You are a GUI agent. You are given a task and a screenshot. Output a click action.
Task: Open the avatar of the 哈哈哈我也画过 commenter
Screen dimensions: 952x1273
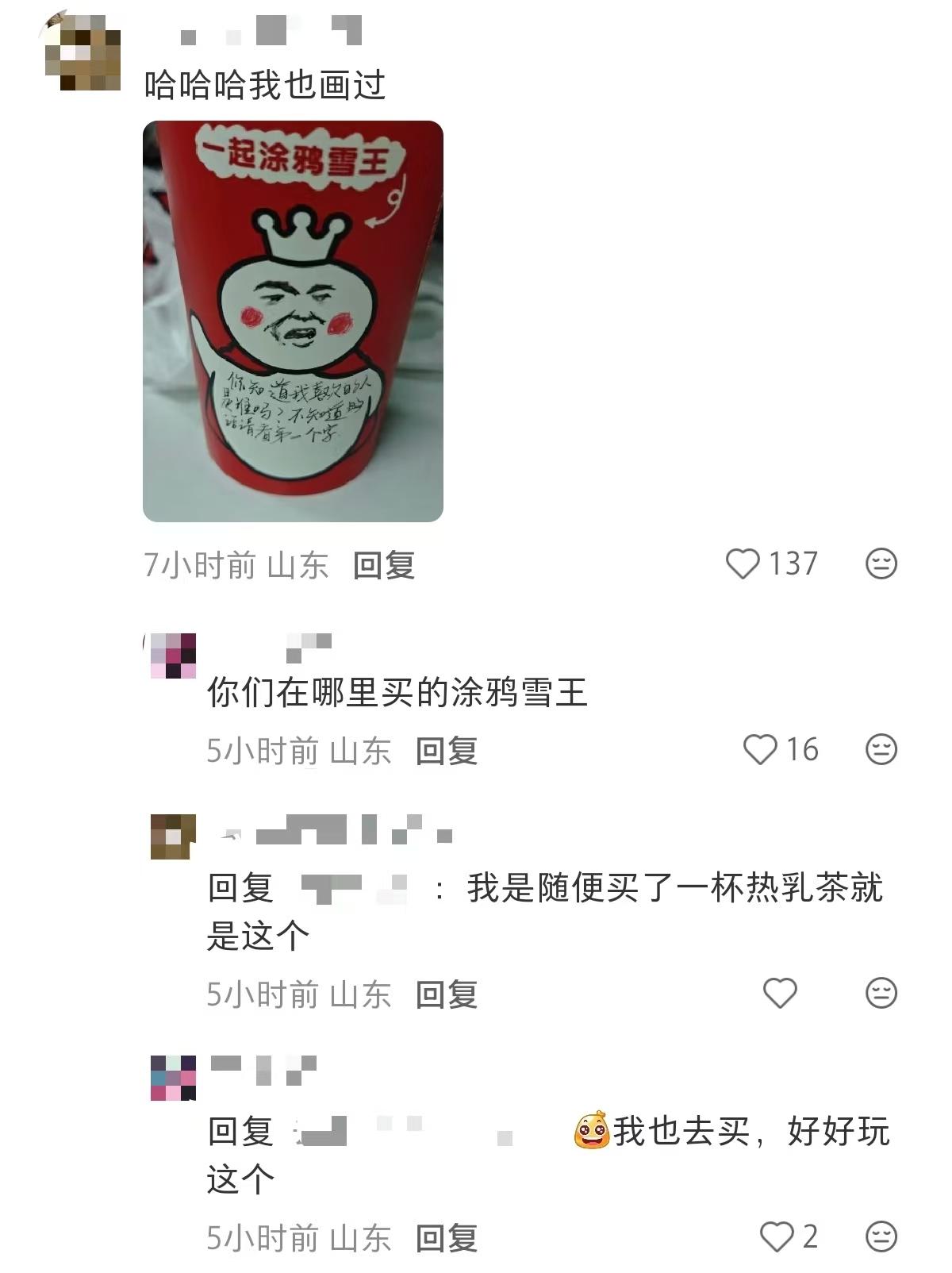pyautogui.click(x=83, y=52)
